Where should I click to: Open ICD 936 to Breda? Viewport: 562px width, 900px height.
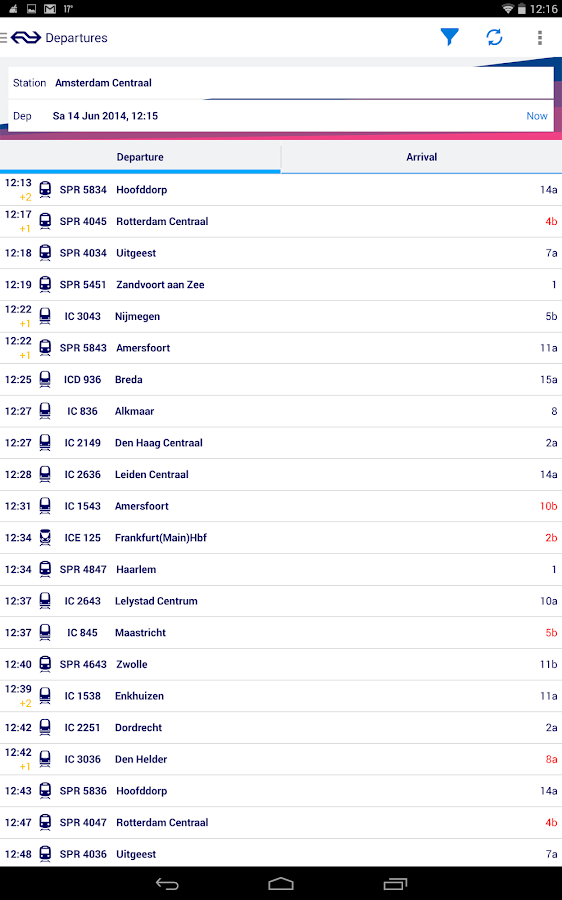click(x=281, y=379)
